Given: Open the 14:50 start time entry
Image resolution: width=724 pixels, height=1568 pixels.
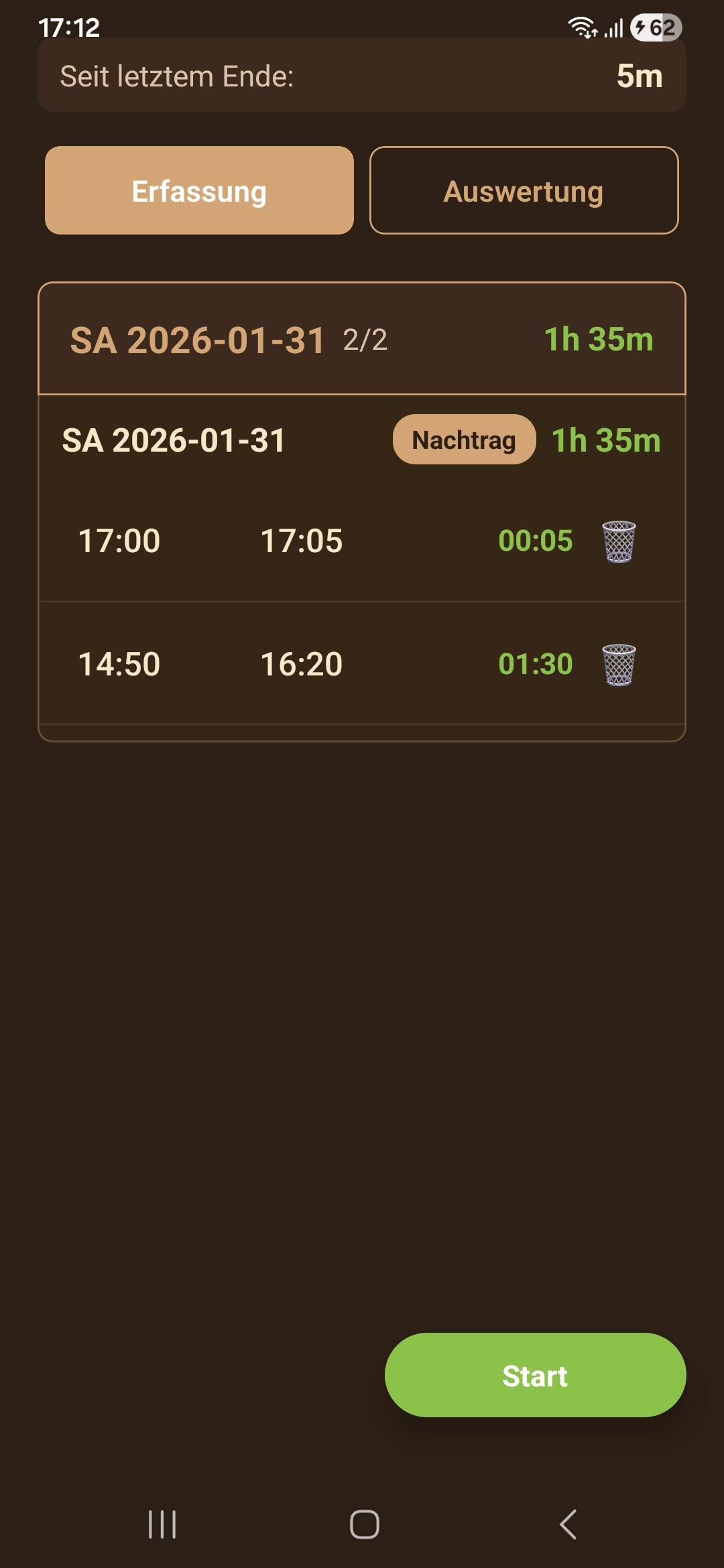Looking at the screenshot, I should tap(119, 665).
